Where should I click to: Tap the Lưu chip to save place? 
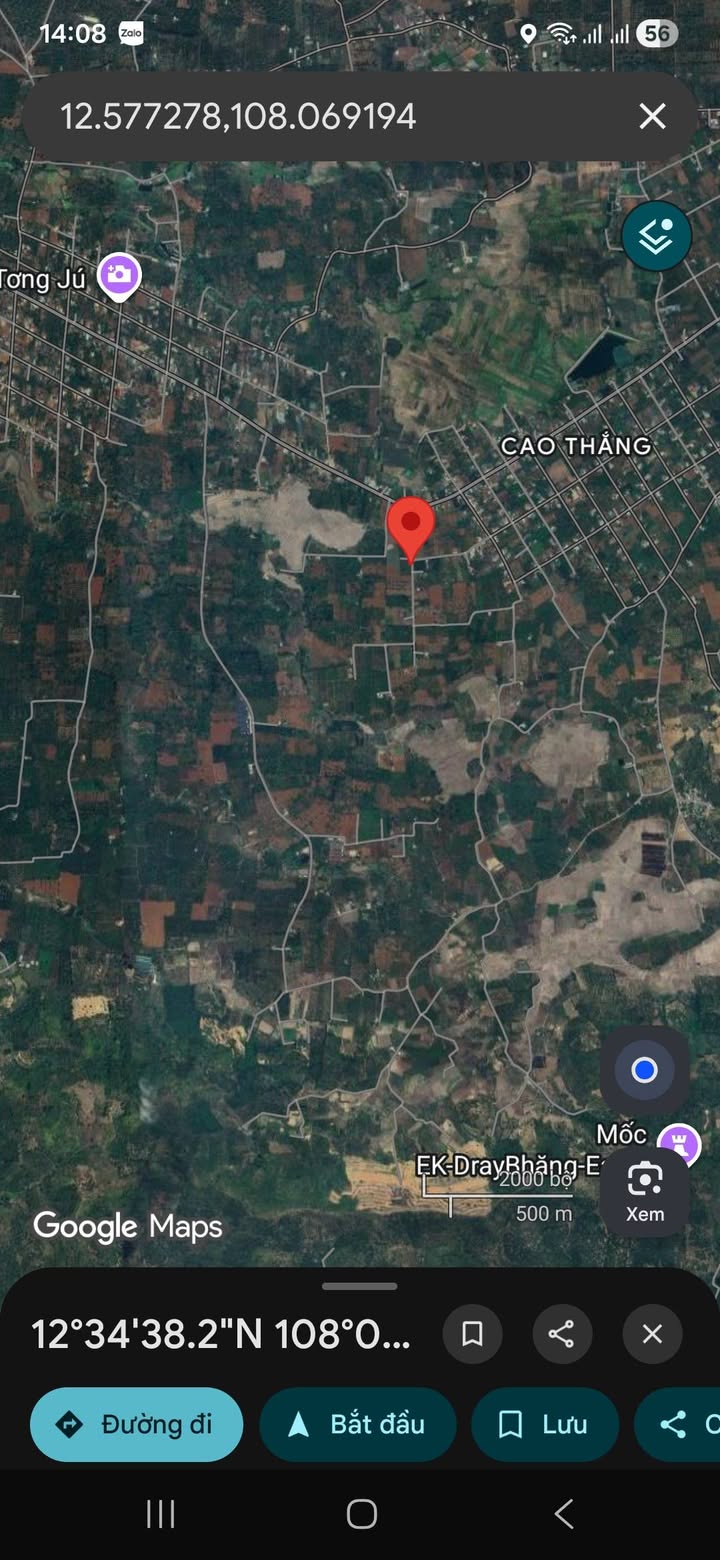coord(545,1424)
